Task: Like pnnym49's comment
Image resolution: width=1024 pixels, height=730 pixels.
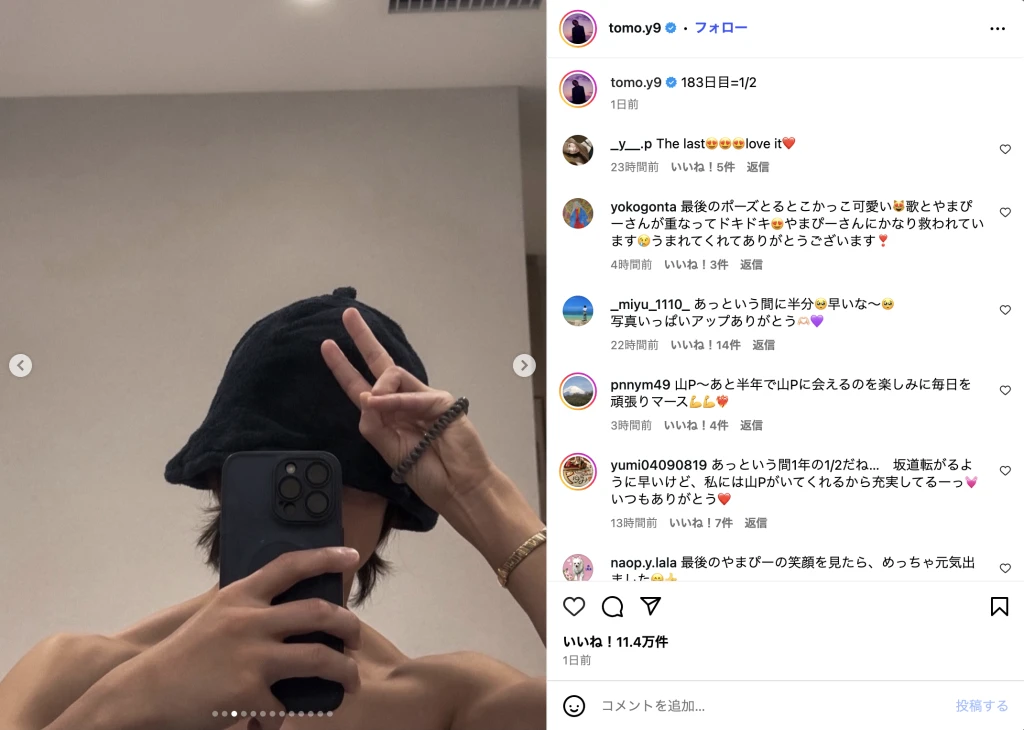Action: (x=1005, y=391)
